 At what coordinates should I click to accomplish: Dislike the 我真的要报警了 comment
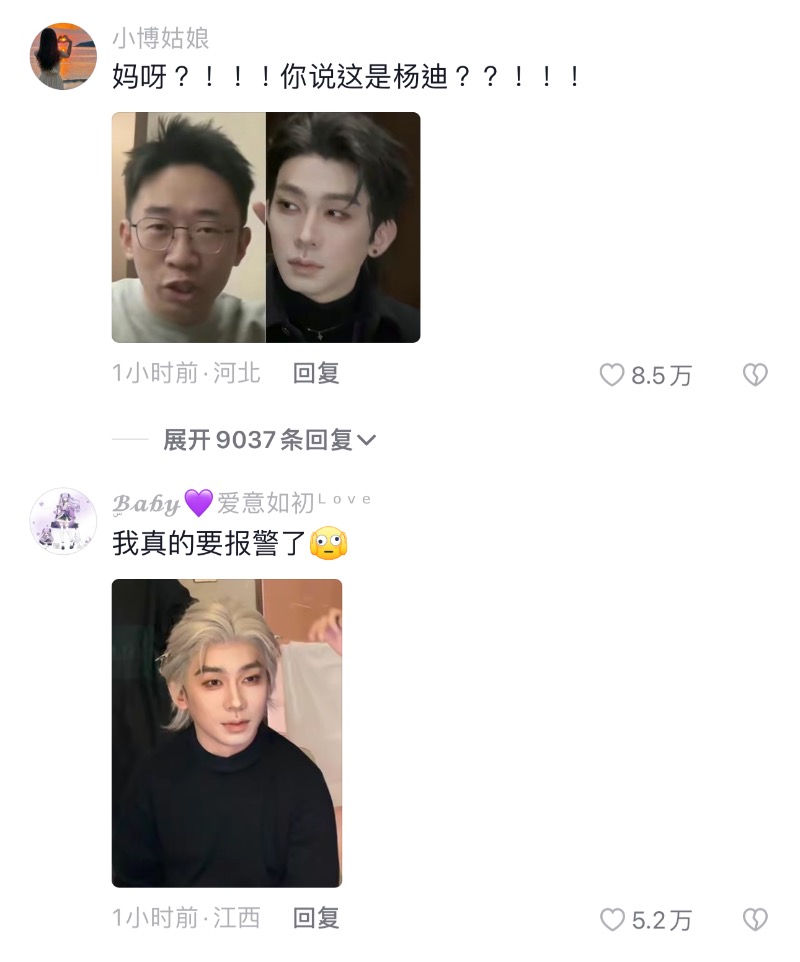[x=755, y=919]
